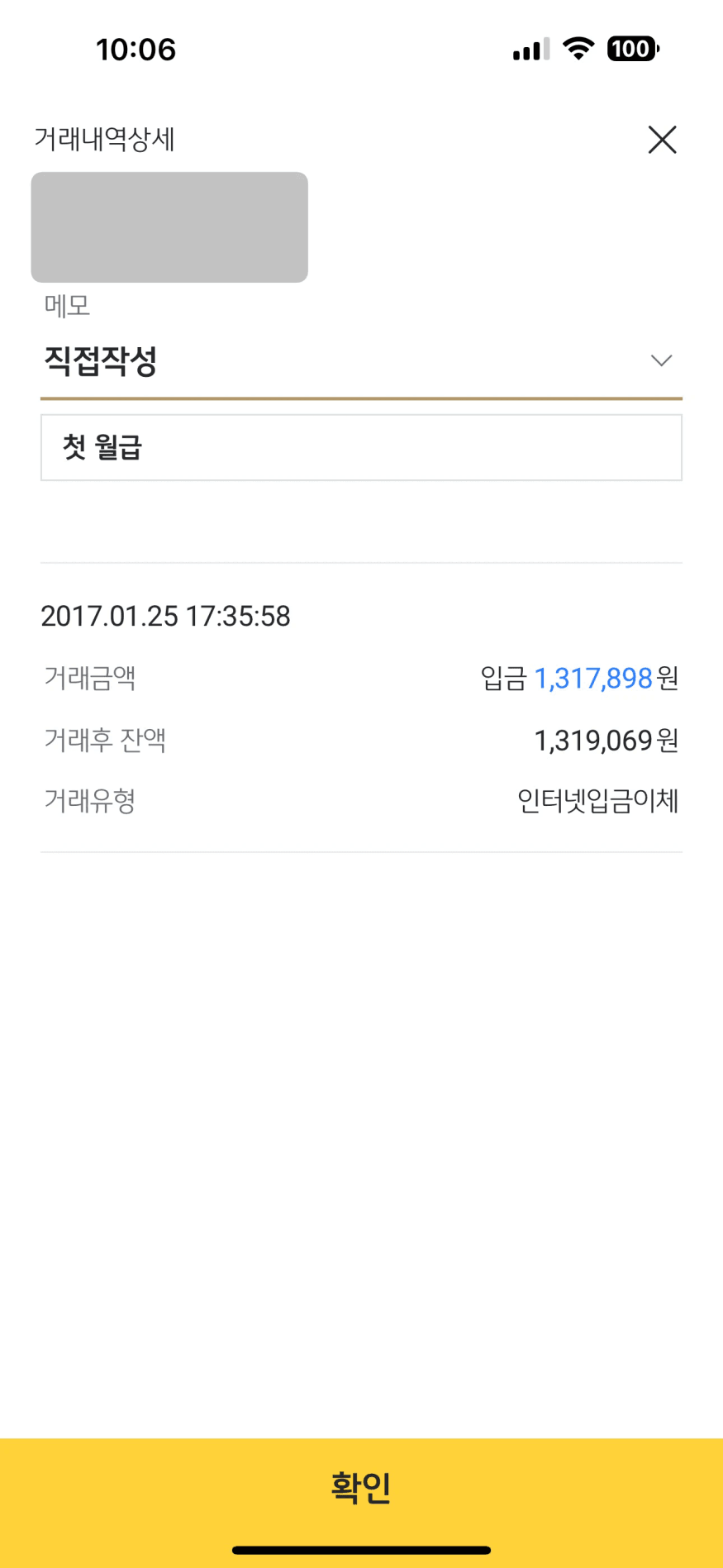Image resolution: width=723 pixels, height=1568 pixels.
Task: Close the transaction detail screen
Action: (x=662, y=141)
